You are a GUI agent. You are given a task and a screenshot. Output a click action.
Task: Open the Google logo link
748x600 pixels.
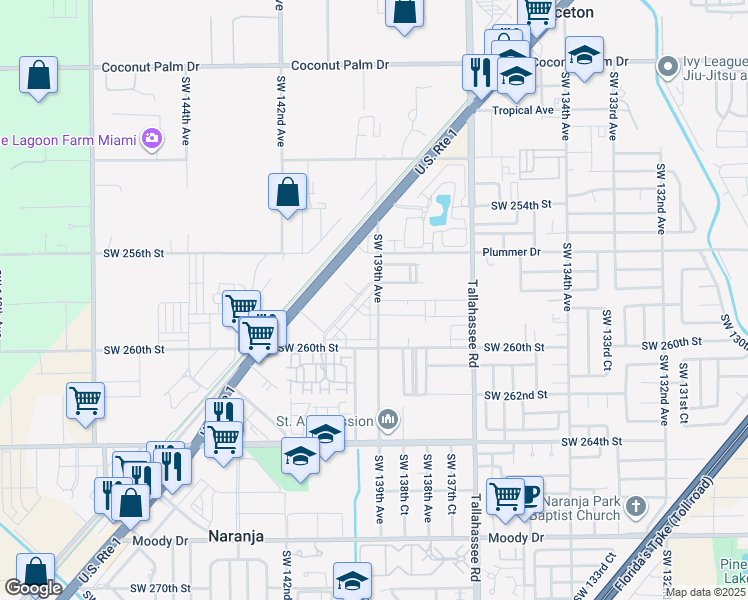33,588
